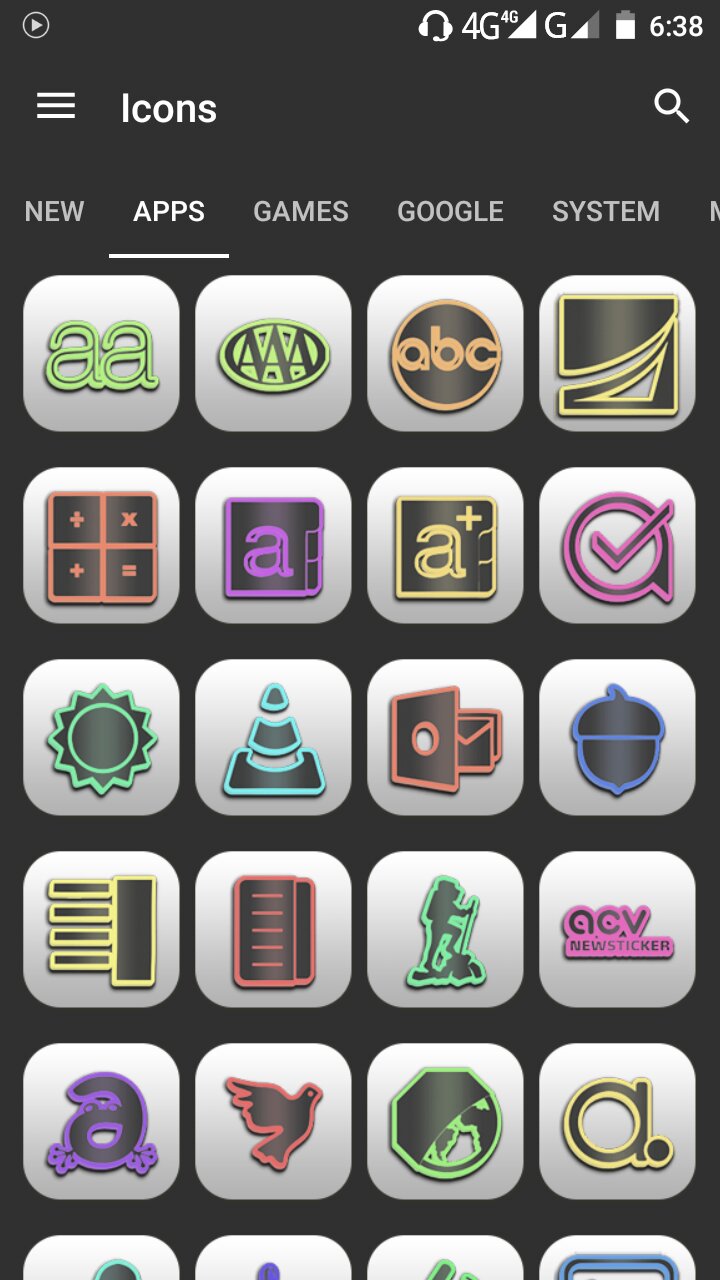Image resolution: width=720 pixels, height=1280 pixels.
Task: Tap the orange abc circle icon
Action: [x=445, y=354]
